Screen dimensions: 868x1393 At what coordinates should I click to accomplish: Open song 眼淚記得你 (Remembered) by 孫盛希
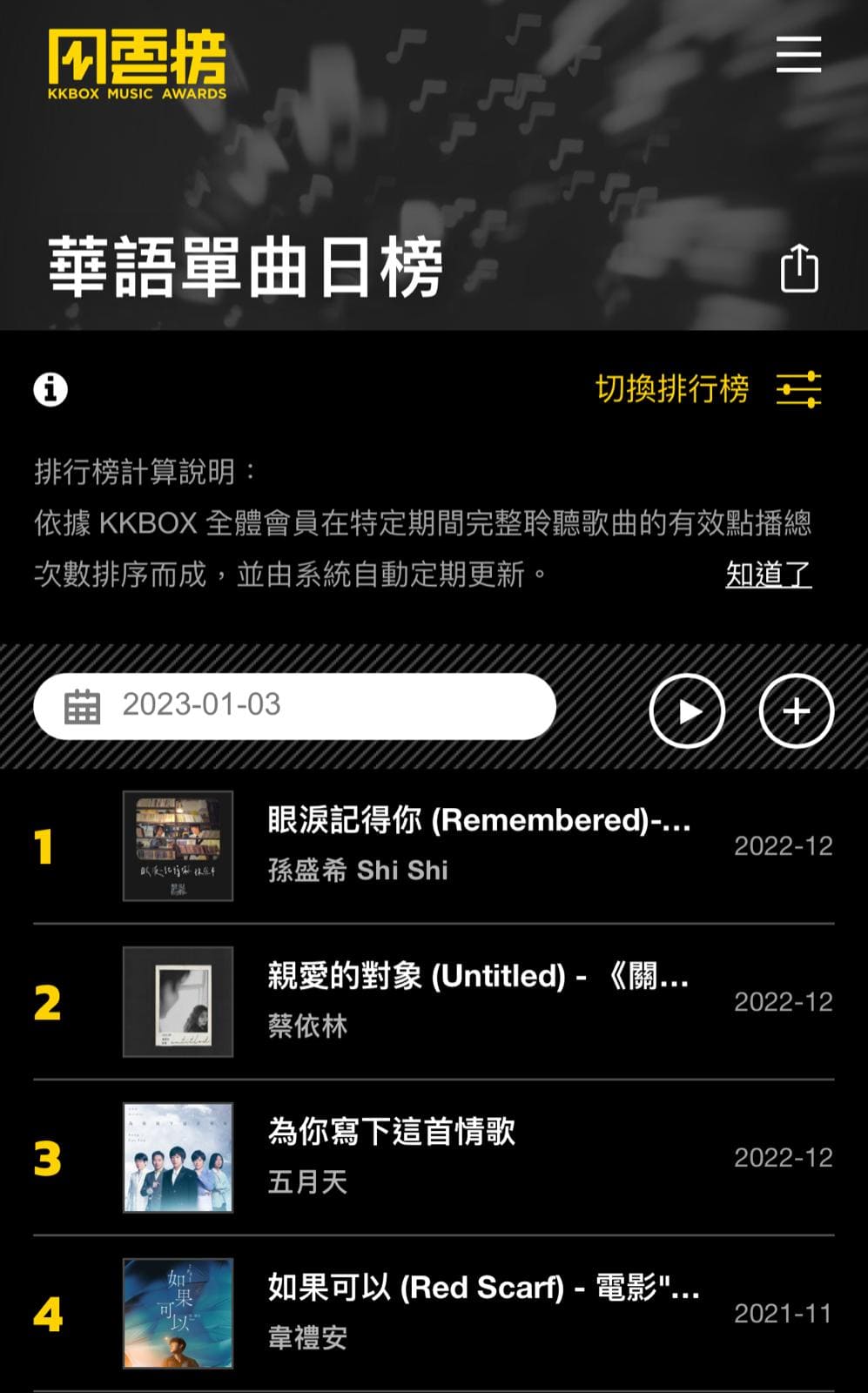[479, 845]
